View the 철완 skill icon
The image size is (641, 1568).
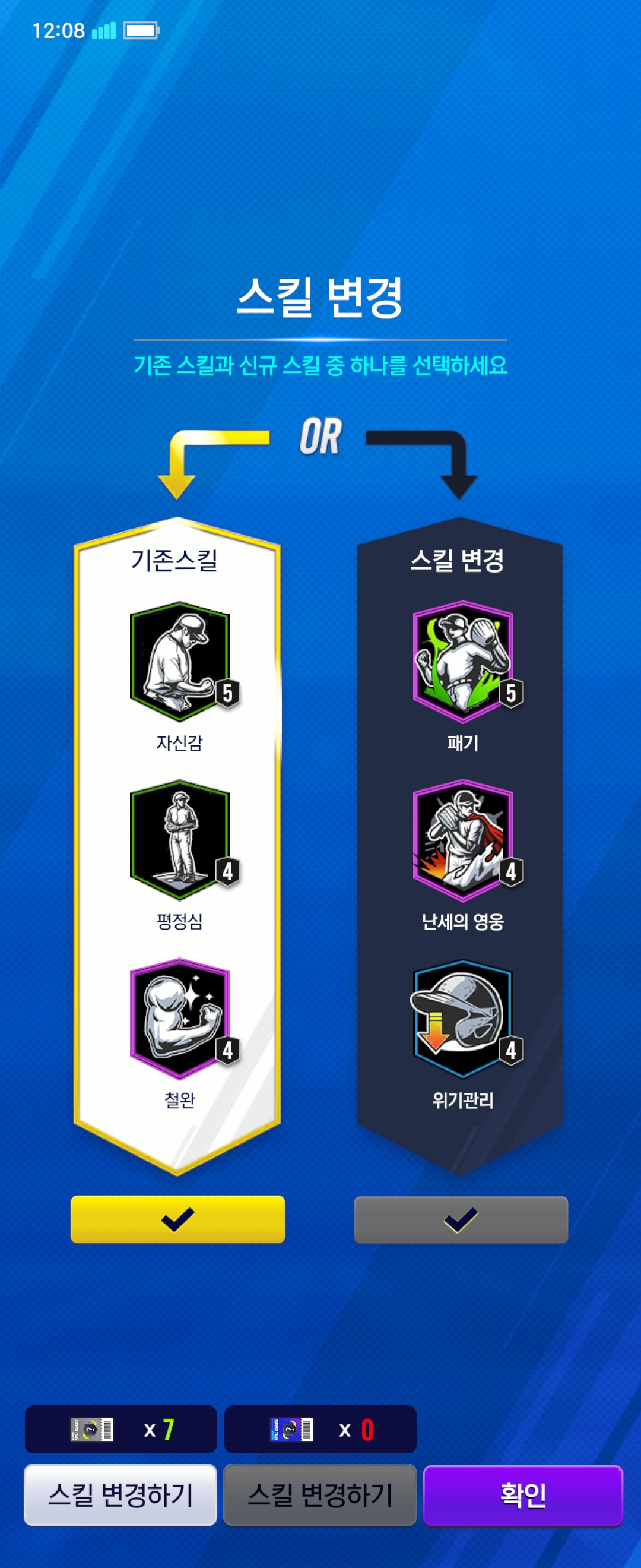(x=180, y=1018)
